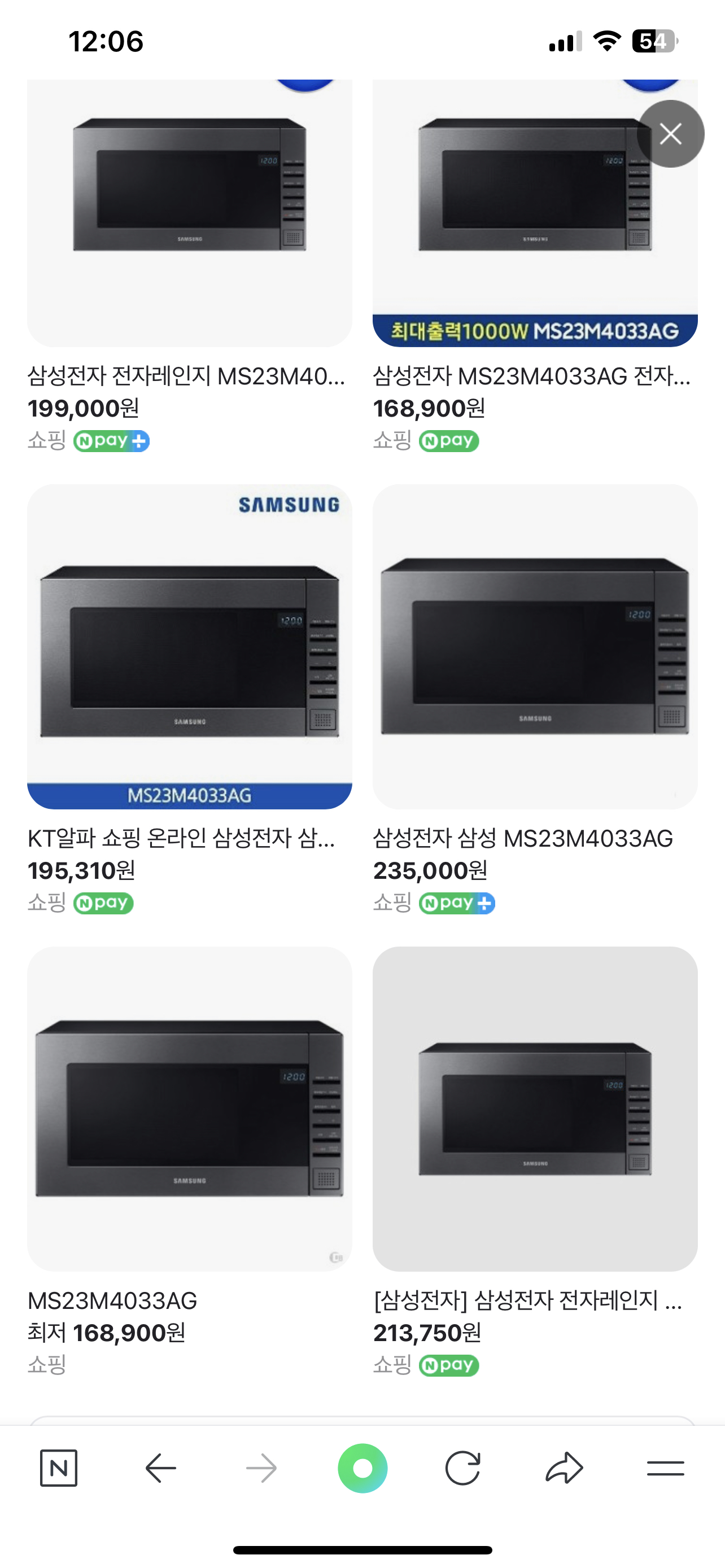The image size is (725, 1568).
Task: Go back to the previous page
Action: click(x=161, y=1468)
